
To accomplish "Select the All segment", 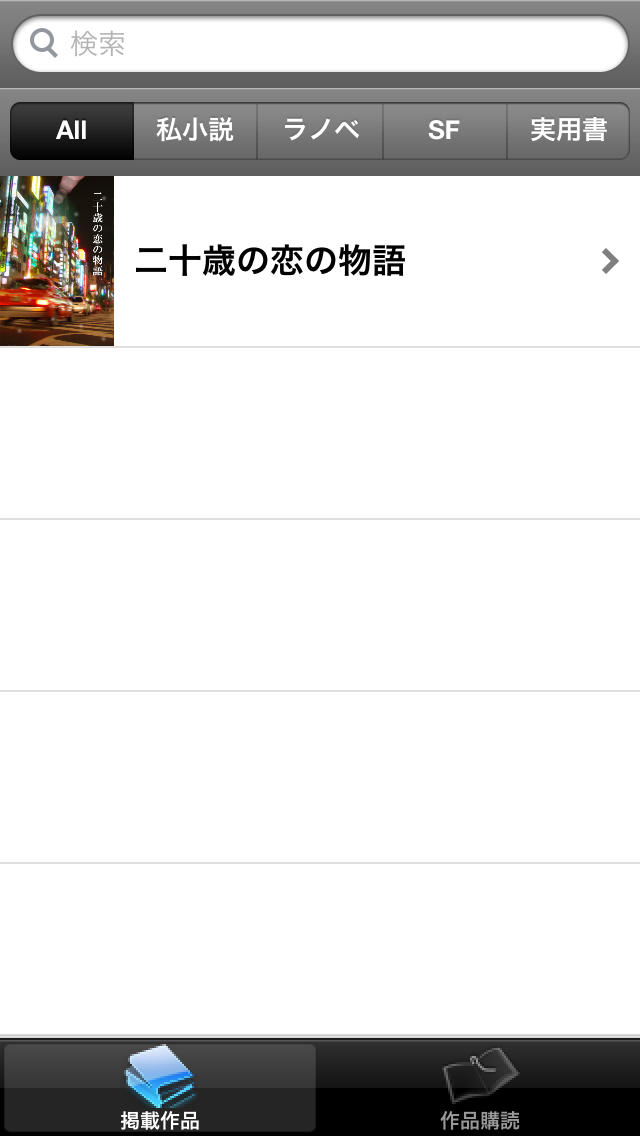I will 72,131.
